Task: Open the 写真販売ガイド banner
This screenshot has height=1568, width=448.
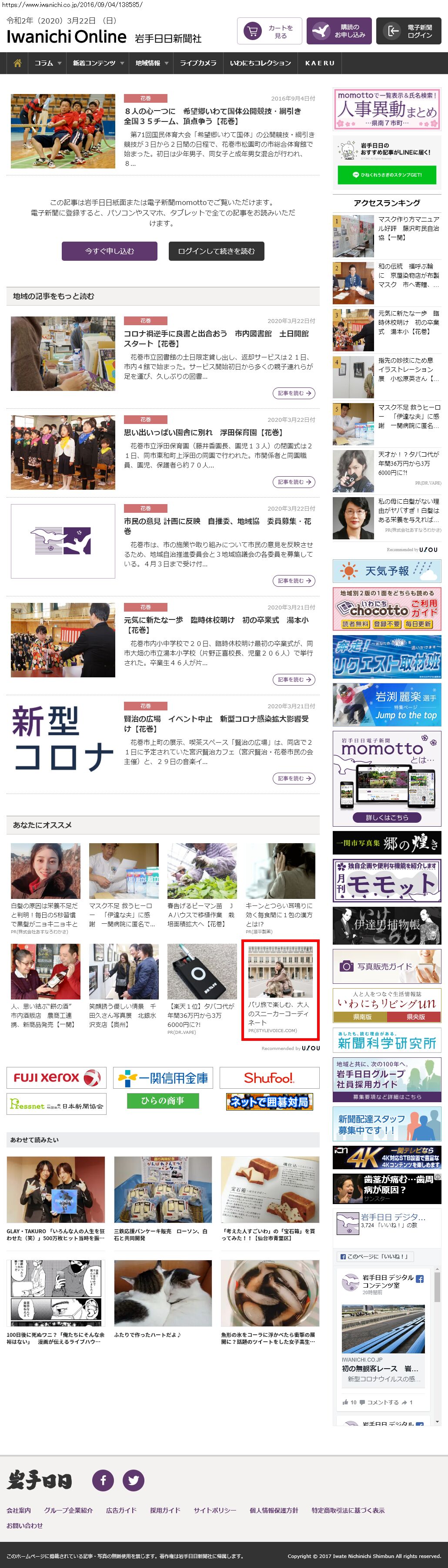Action: point(387,966)
